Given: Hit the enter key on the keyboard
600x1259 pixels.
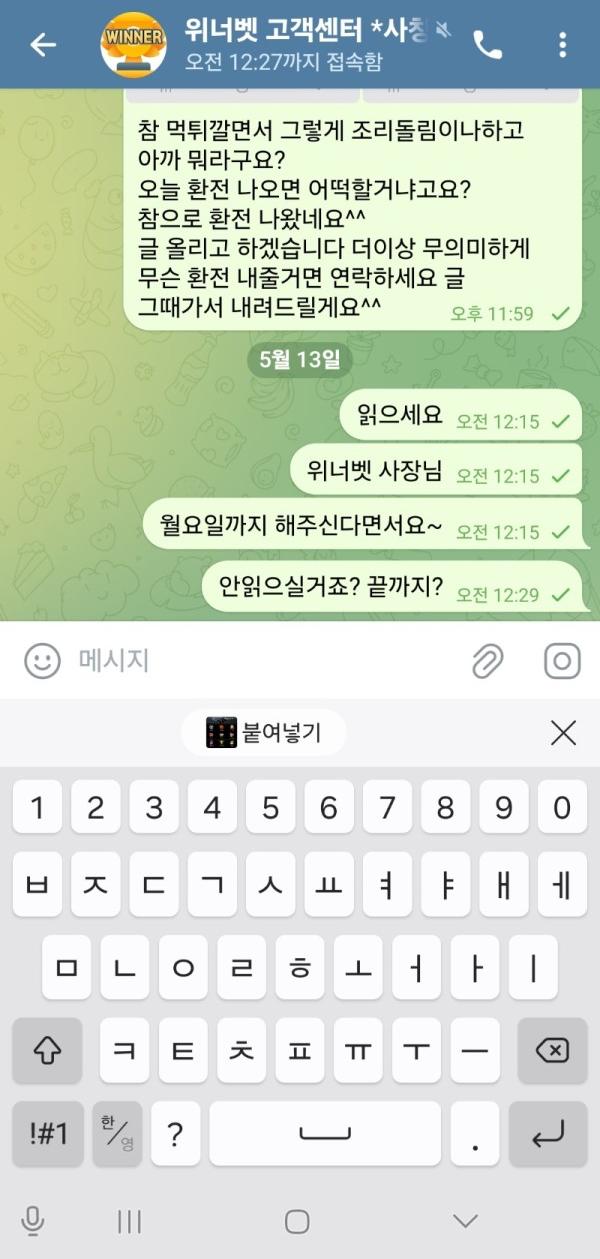Looking at the screenshot, I should point(548,1133).
